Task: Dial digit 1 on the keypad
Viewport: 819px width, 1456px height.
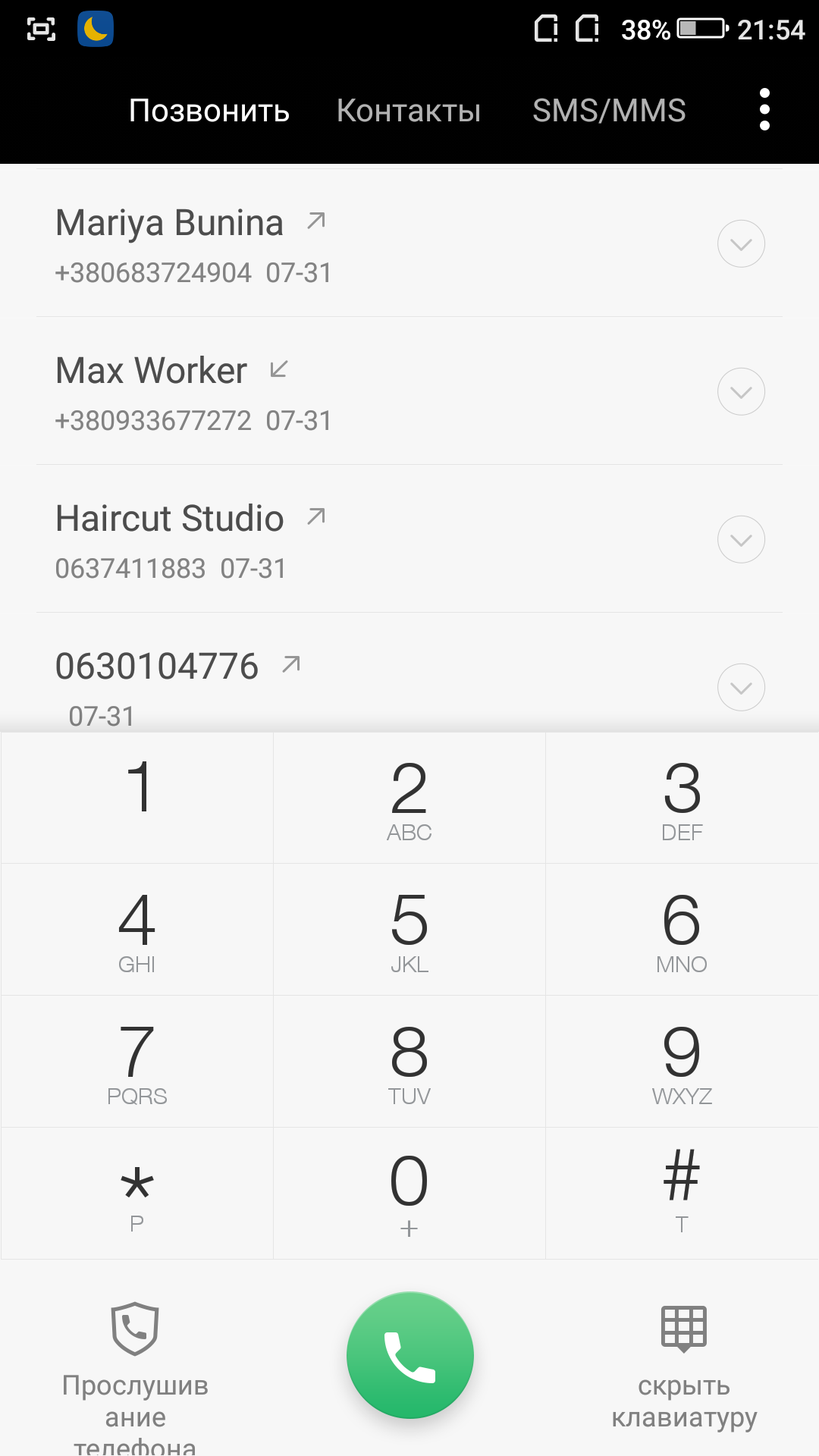Action: click(137, 798)
